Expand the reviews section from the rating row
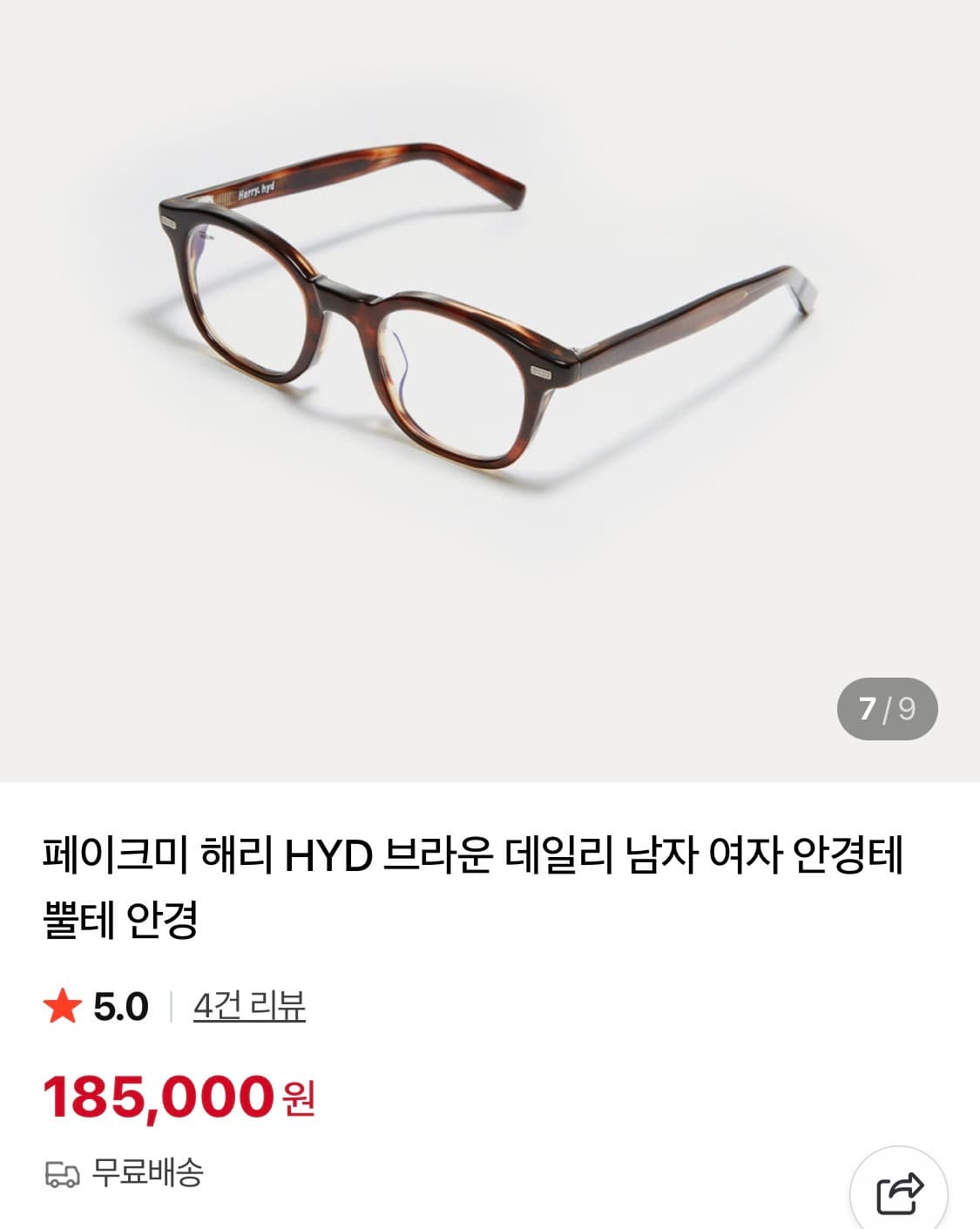This screenshot has height=1229, width=980. [252, 1007]
